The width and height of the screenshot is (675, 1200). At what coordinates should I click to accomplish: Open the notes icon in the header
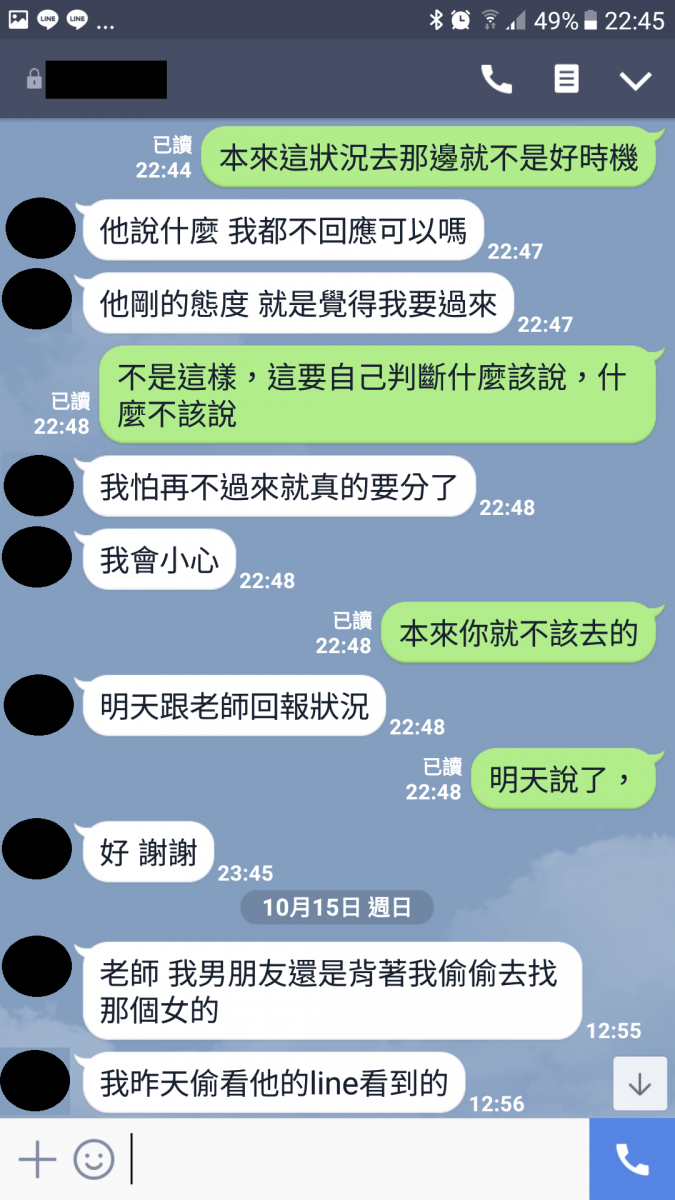click(x=566, y=80)
